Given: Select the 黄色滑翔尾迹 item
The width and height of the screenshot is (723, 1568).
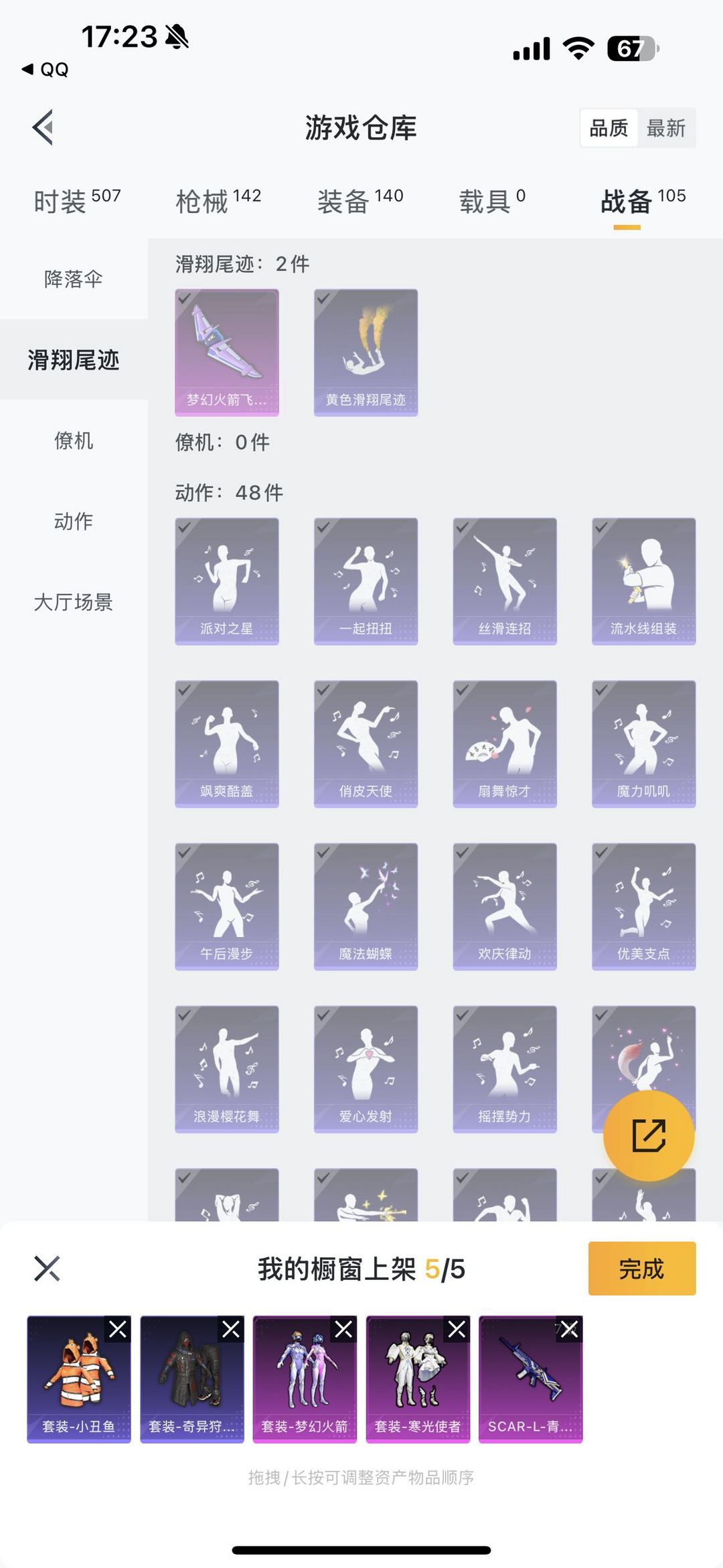Looking at the screenshot, I should tap(366, 352).
